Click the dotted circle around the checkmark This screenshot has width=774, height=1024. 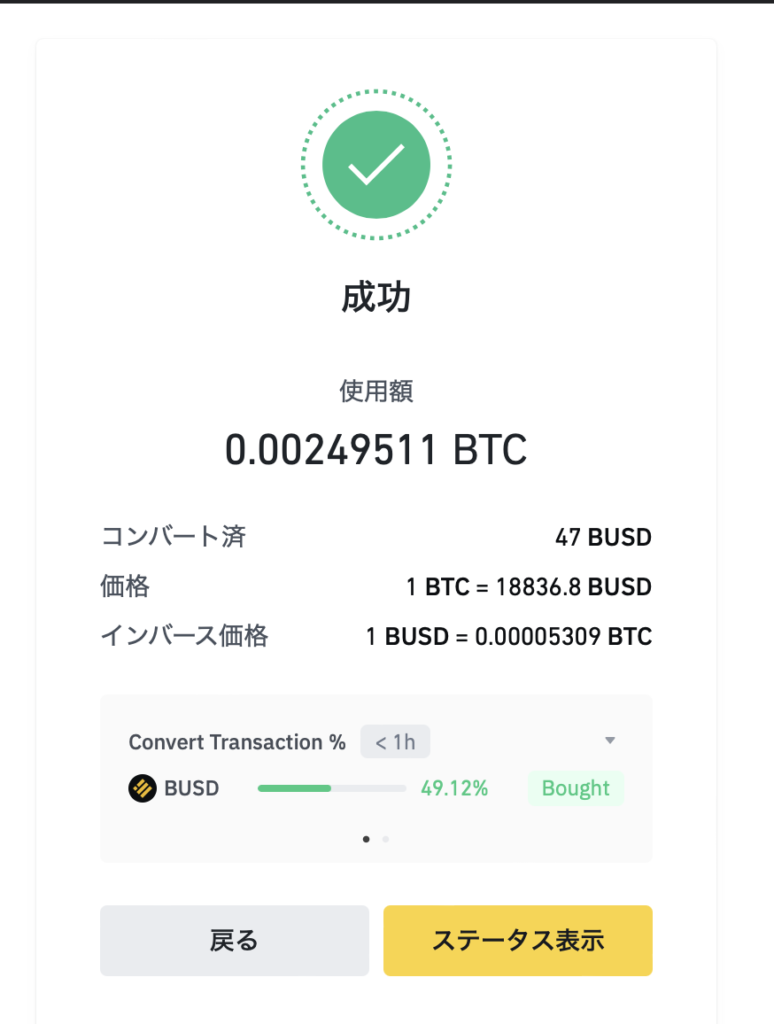(x=377, y=92)
